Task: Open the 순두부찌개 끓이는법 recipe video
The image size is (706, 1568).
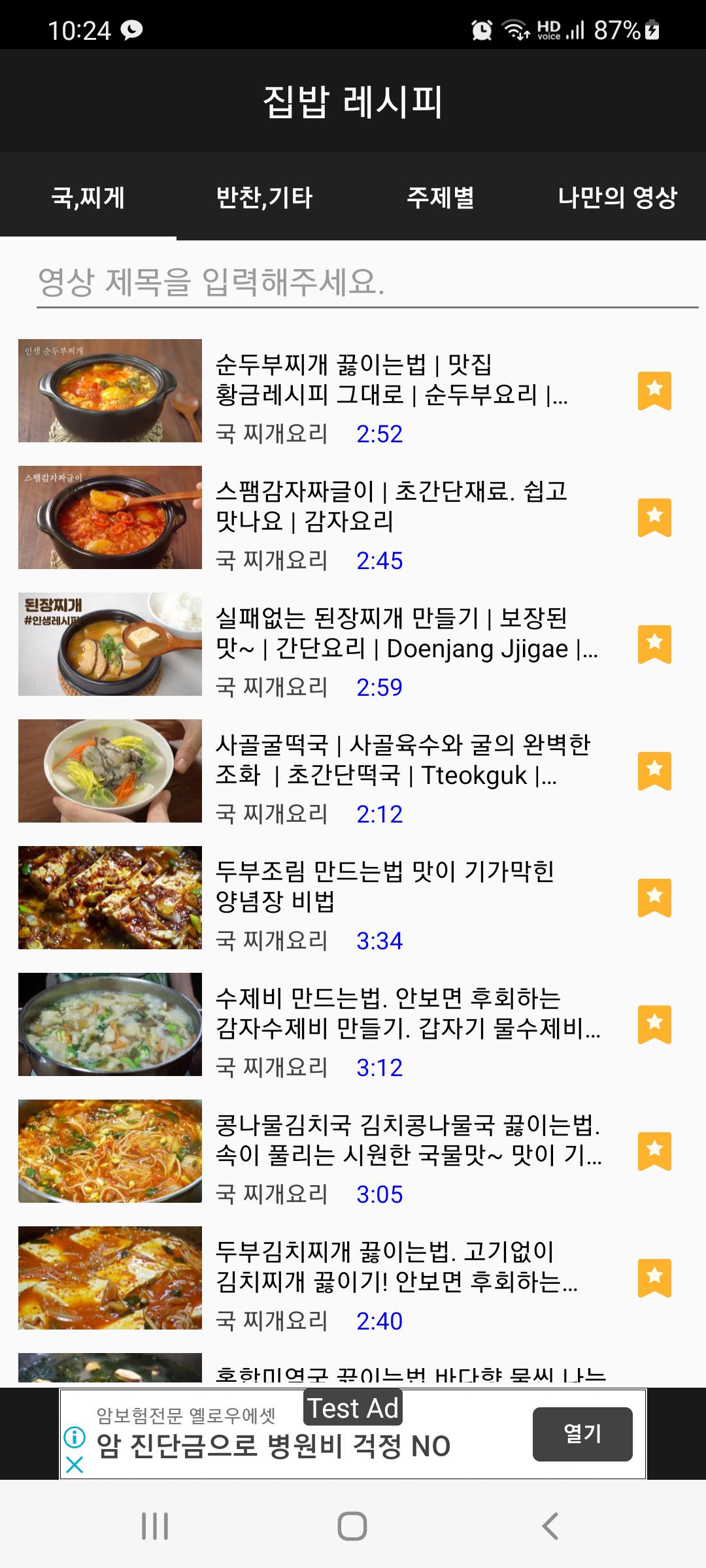Action: coord(391,380)
